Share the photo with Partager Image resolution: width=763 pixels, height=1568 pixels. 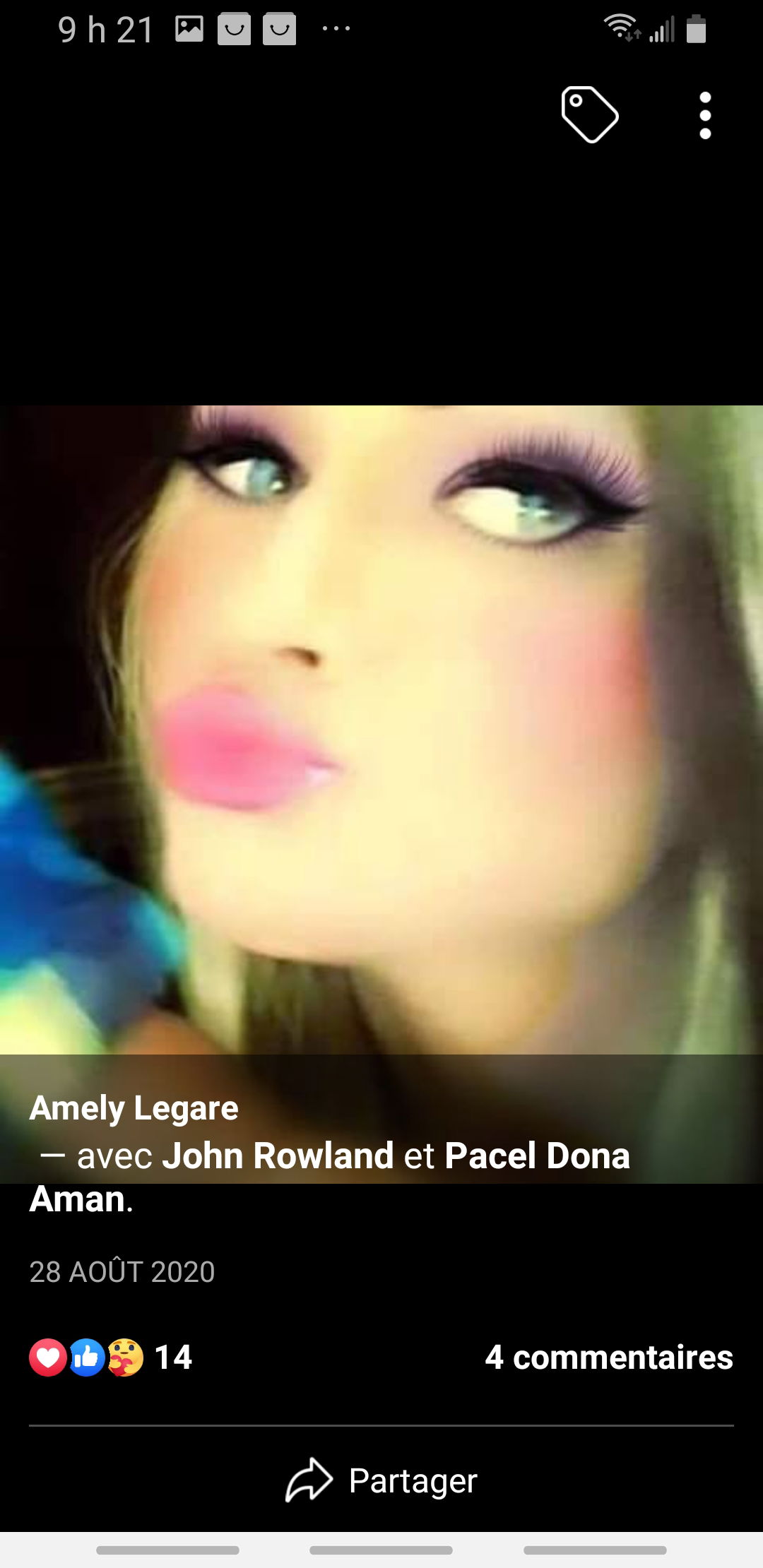[381, 1480]
